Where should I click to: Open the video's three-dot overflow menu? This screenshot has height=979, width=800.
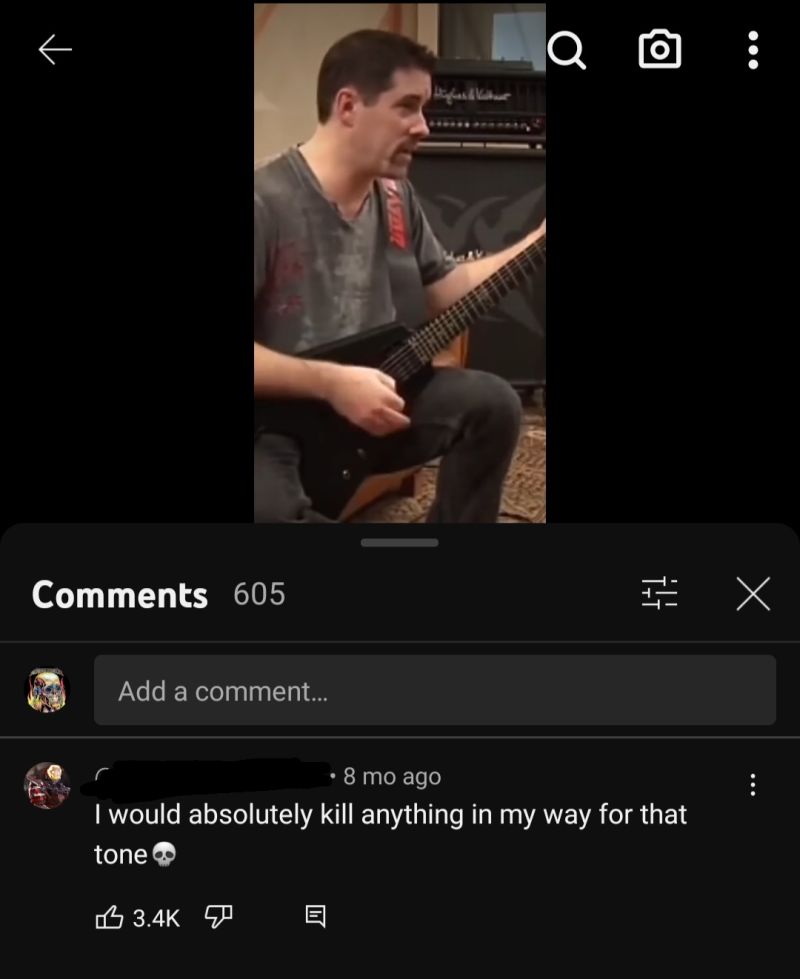(x=753, y=50)
